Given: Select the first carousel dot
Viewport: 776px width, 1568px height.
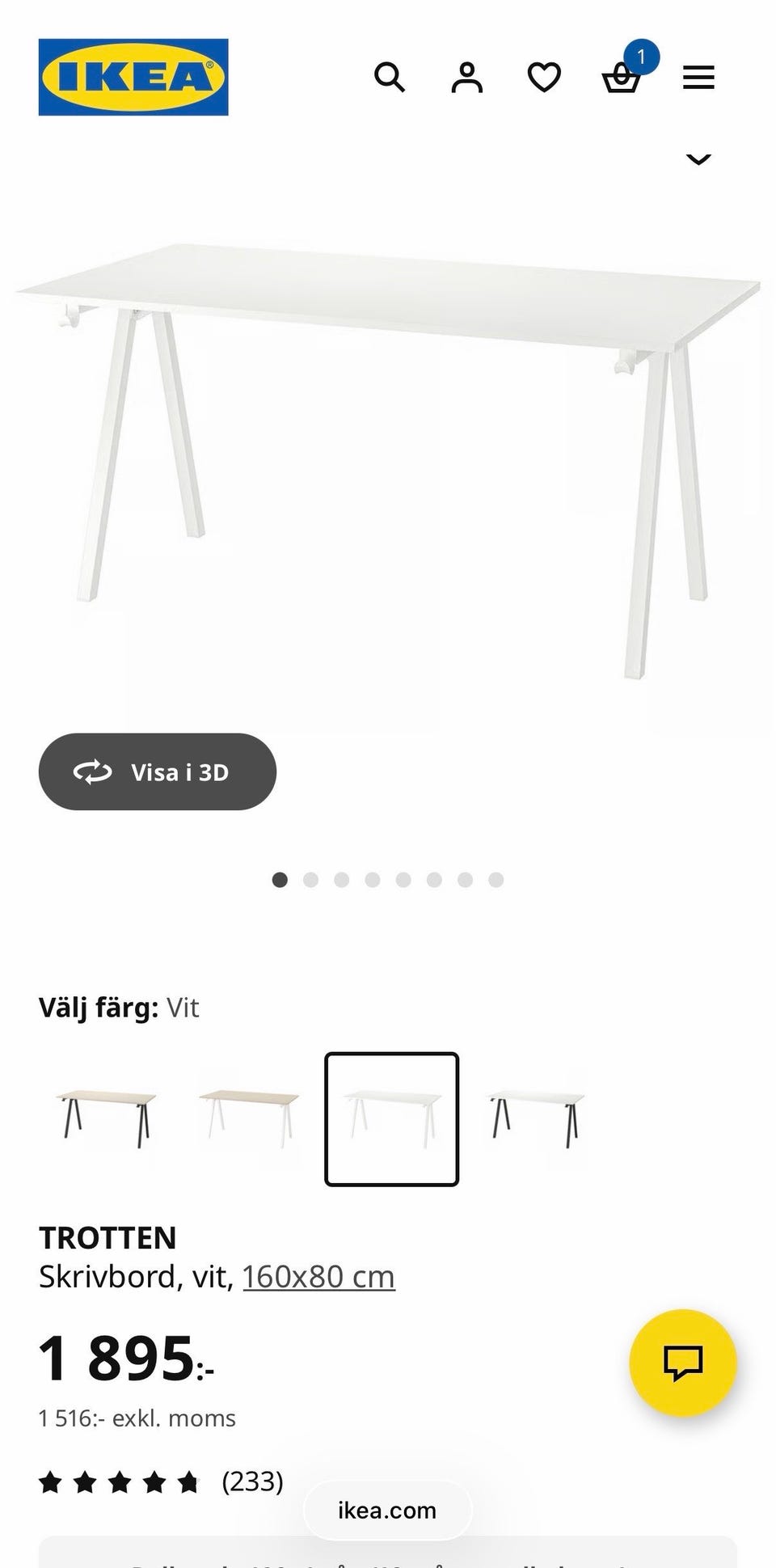Looking at the screenshot, I should pos(280,879).
